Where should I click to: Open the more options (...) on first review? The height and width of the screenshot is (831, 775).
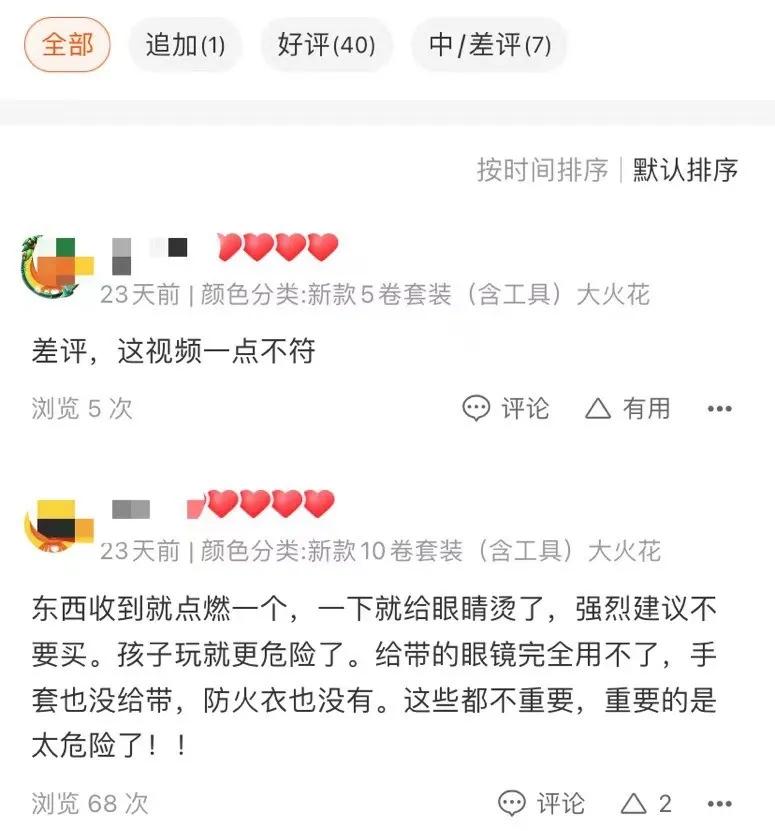[718, 408]
